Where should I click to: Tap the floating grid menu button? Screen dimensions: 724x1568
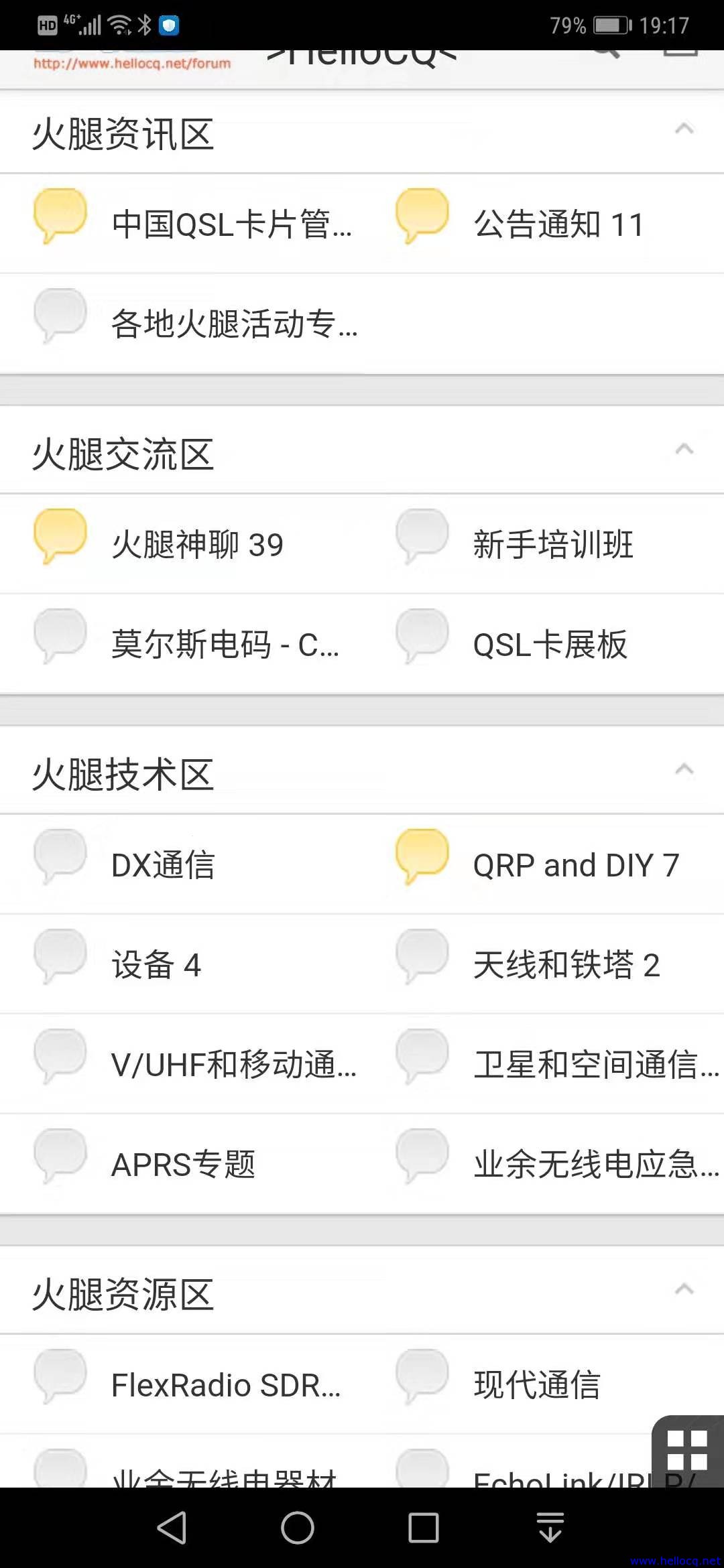coord(688,1451)
